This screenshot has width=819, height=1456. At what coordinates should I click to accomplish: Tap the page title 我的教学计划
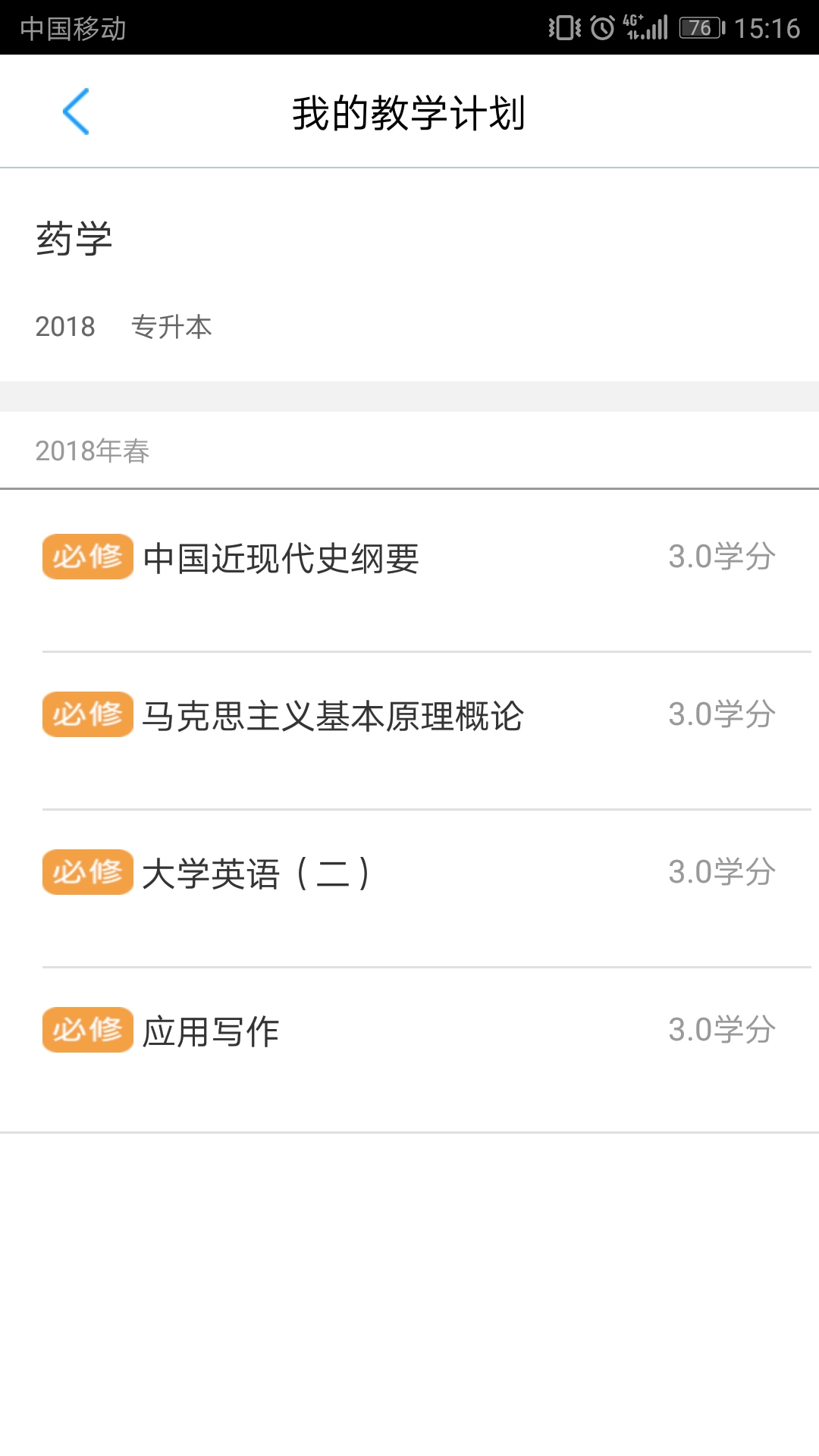pos(409,111)
